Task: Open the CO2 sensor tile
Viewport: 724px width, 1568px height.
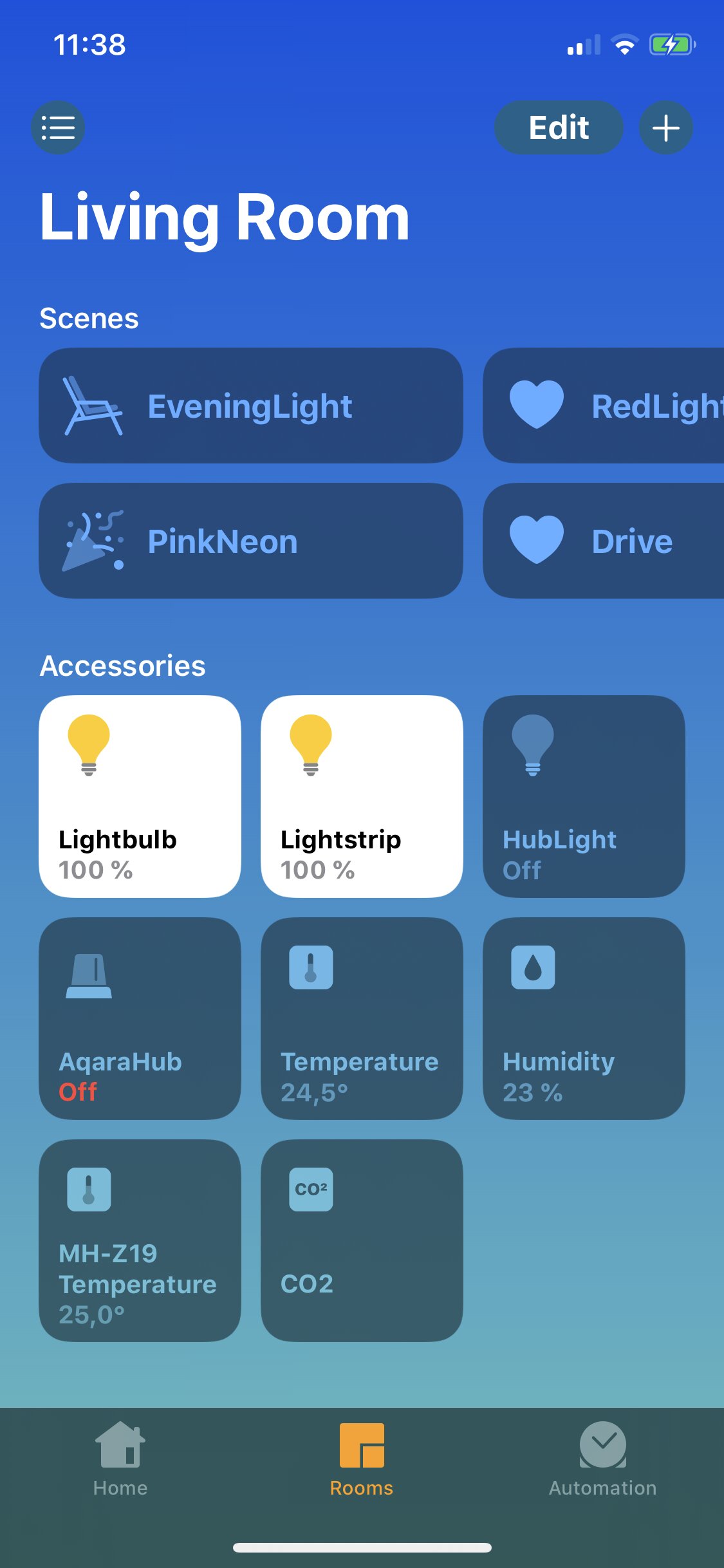Action: point(362,1240)
